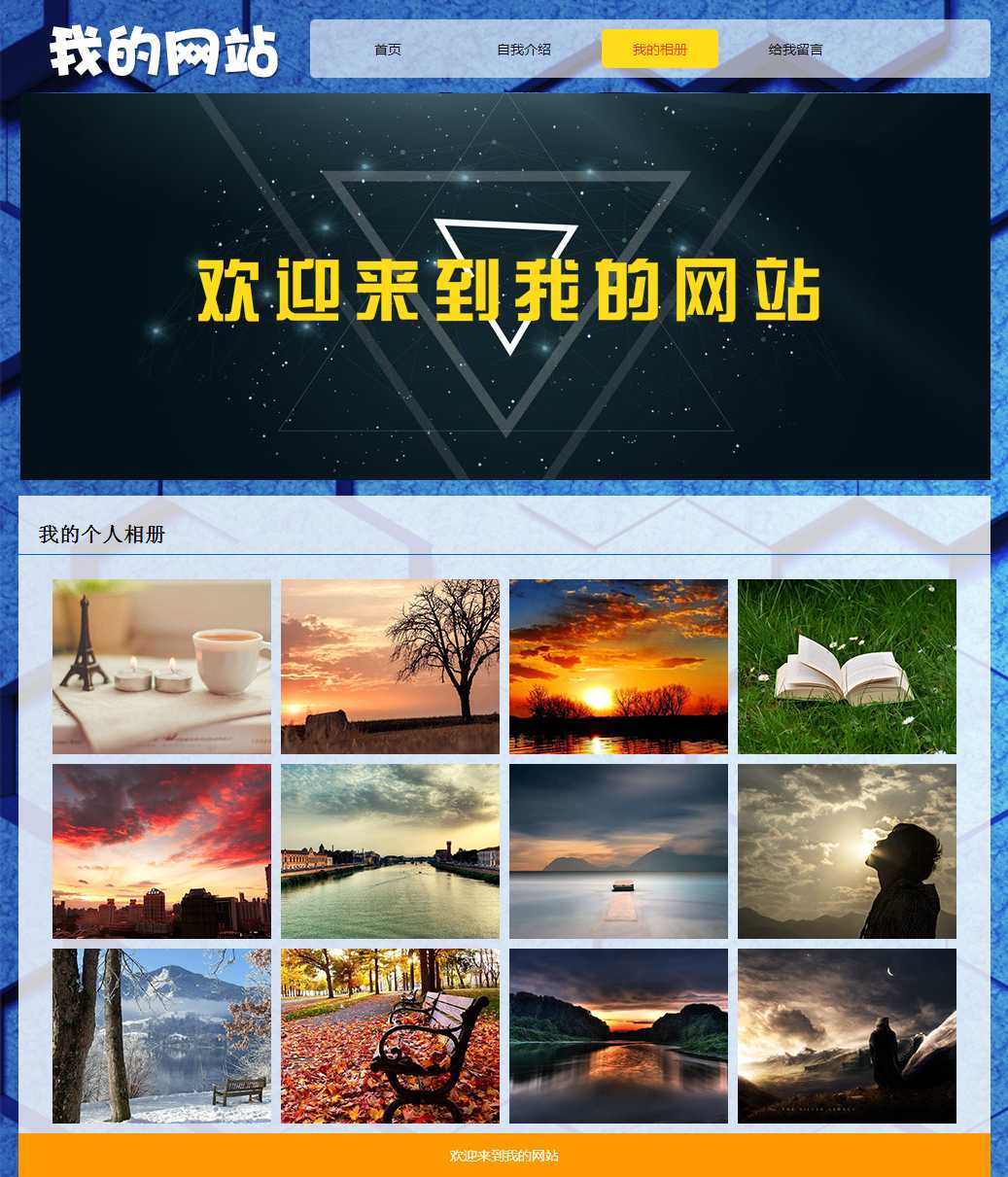Open the Eiffel Tower and teacup photo
Image resolution: width=1008 pixels, height=1177 pixels.
[161, 667]
